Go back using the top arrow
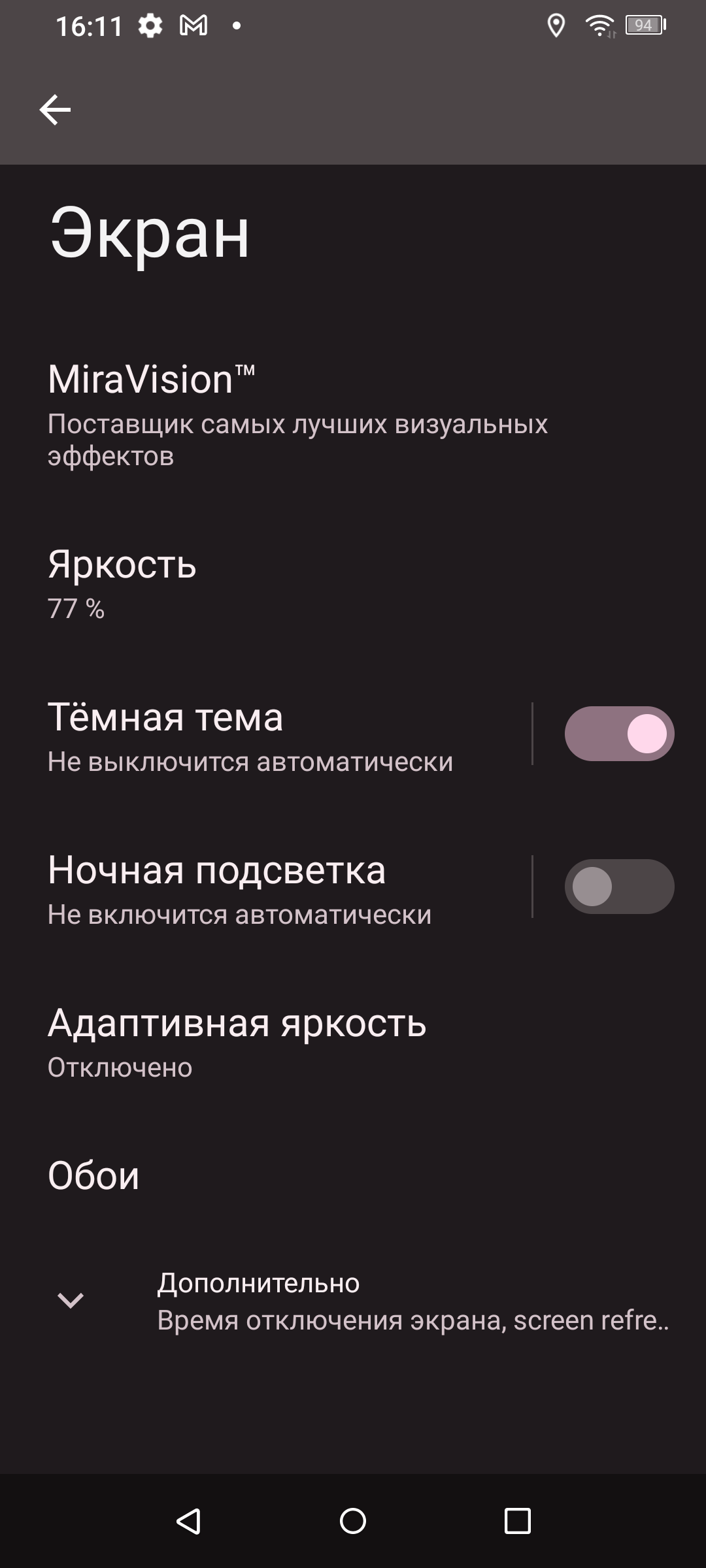This screenshot has height=1568, width=706. [55, 109]
